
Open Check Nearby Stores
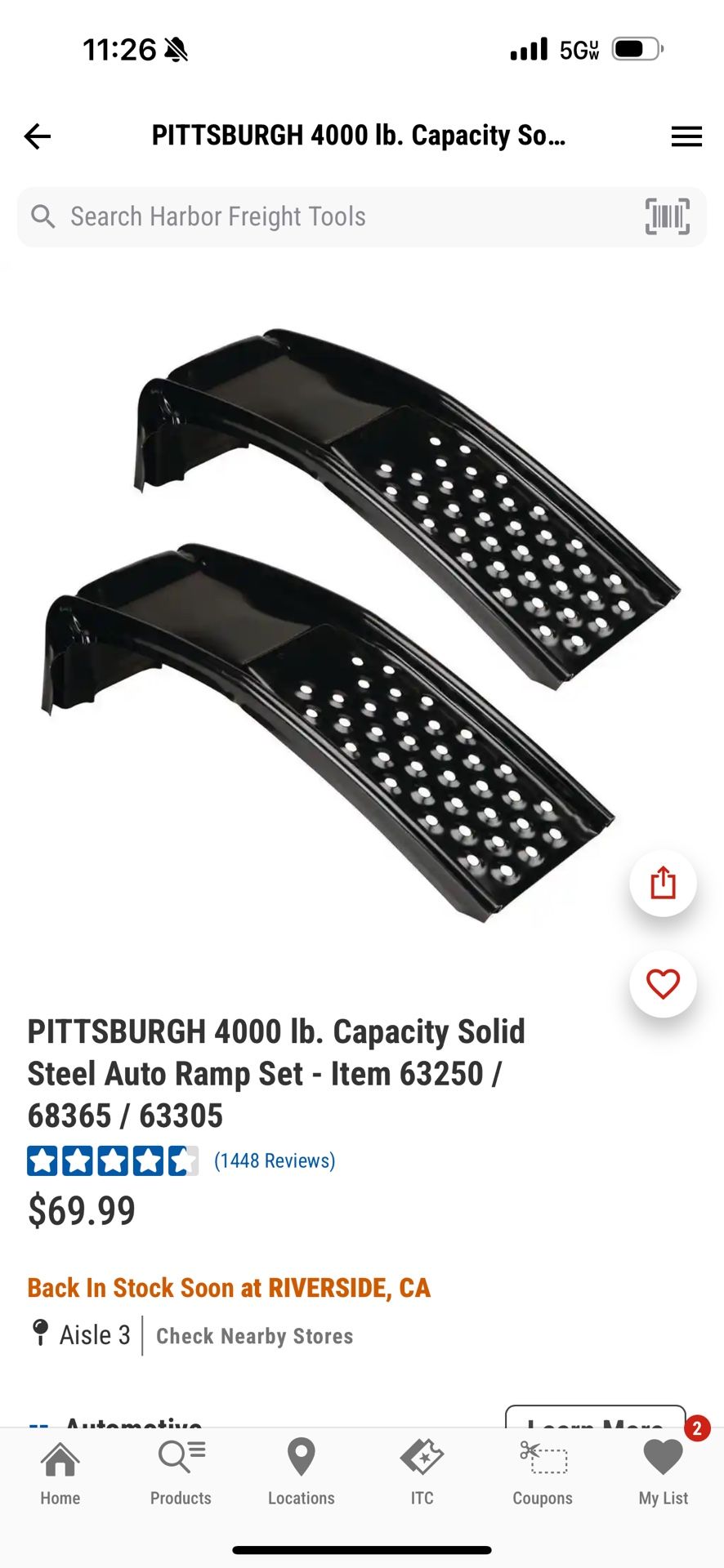click(x=254, y=1335)
